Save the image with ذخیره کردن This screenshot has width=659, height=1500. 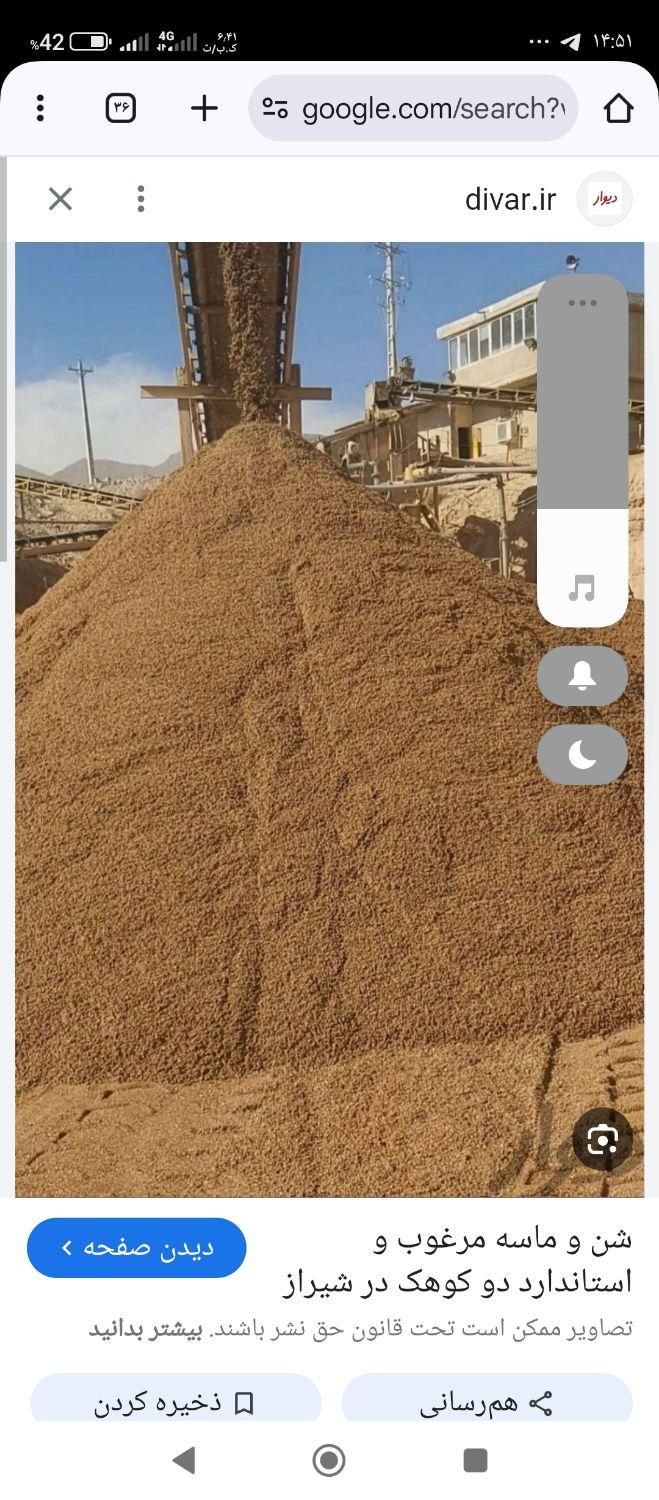pos(175,1403)
